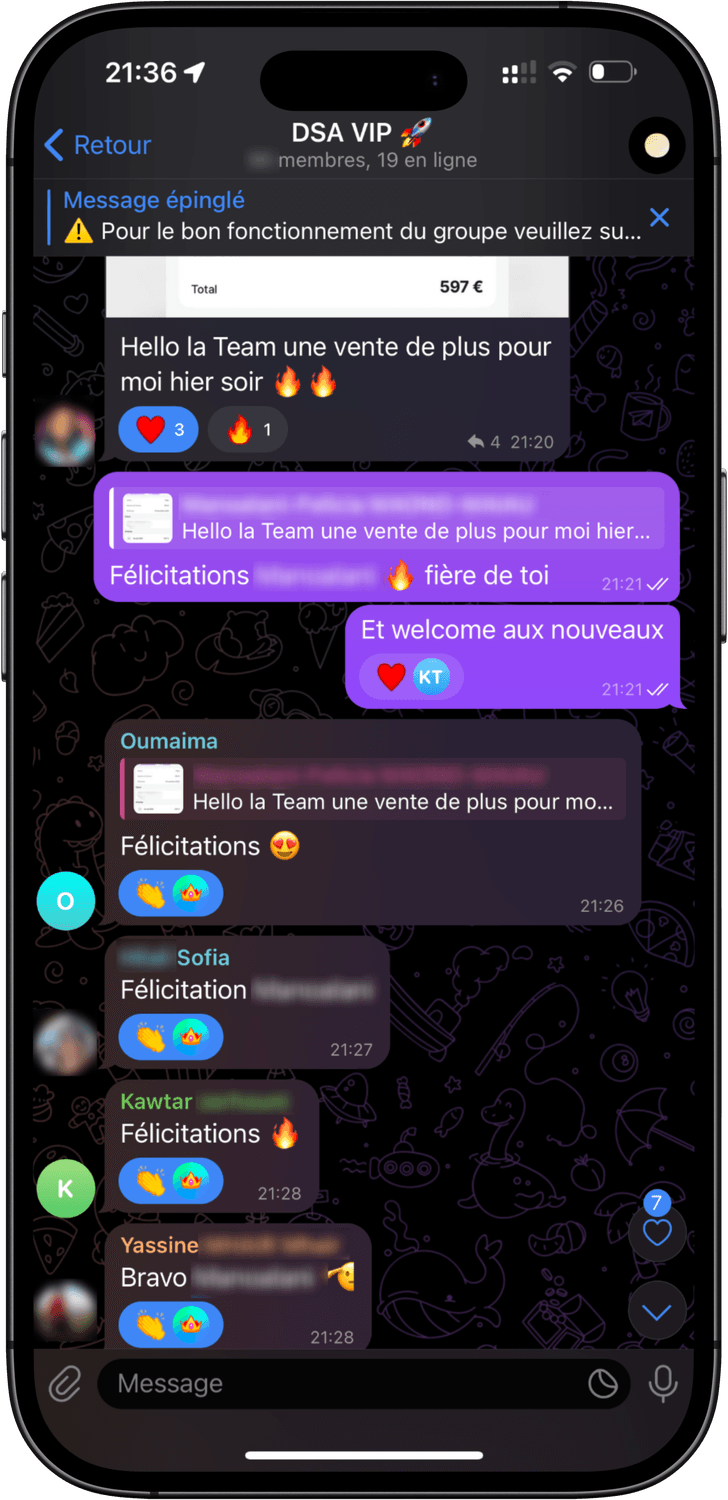This screenshot has width=728, height=1500.
Task: Focus the Message text field
Action: point(340,1384)
